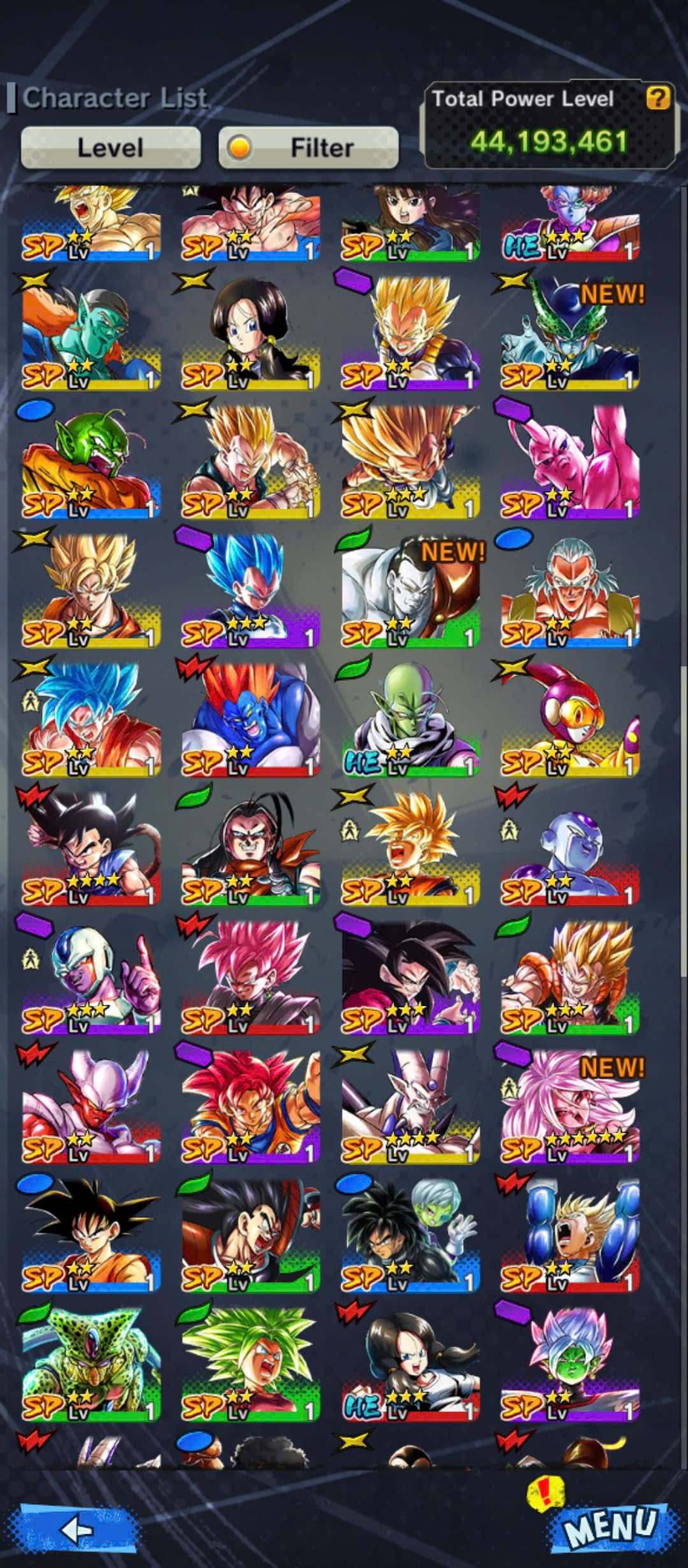Viewport: 688px width, 1568px height.
Task: Select the Fused Zamasu purple card
Action: (x=570, y=1362)
